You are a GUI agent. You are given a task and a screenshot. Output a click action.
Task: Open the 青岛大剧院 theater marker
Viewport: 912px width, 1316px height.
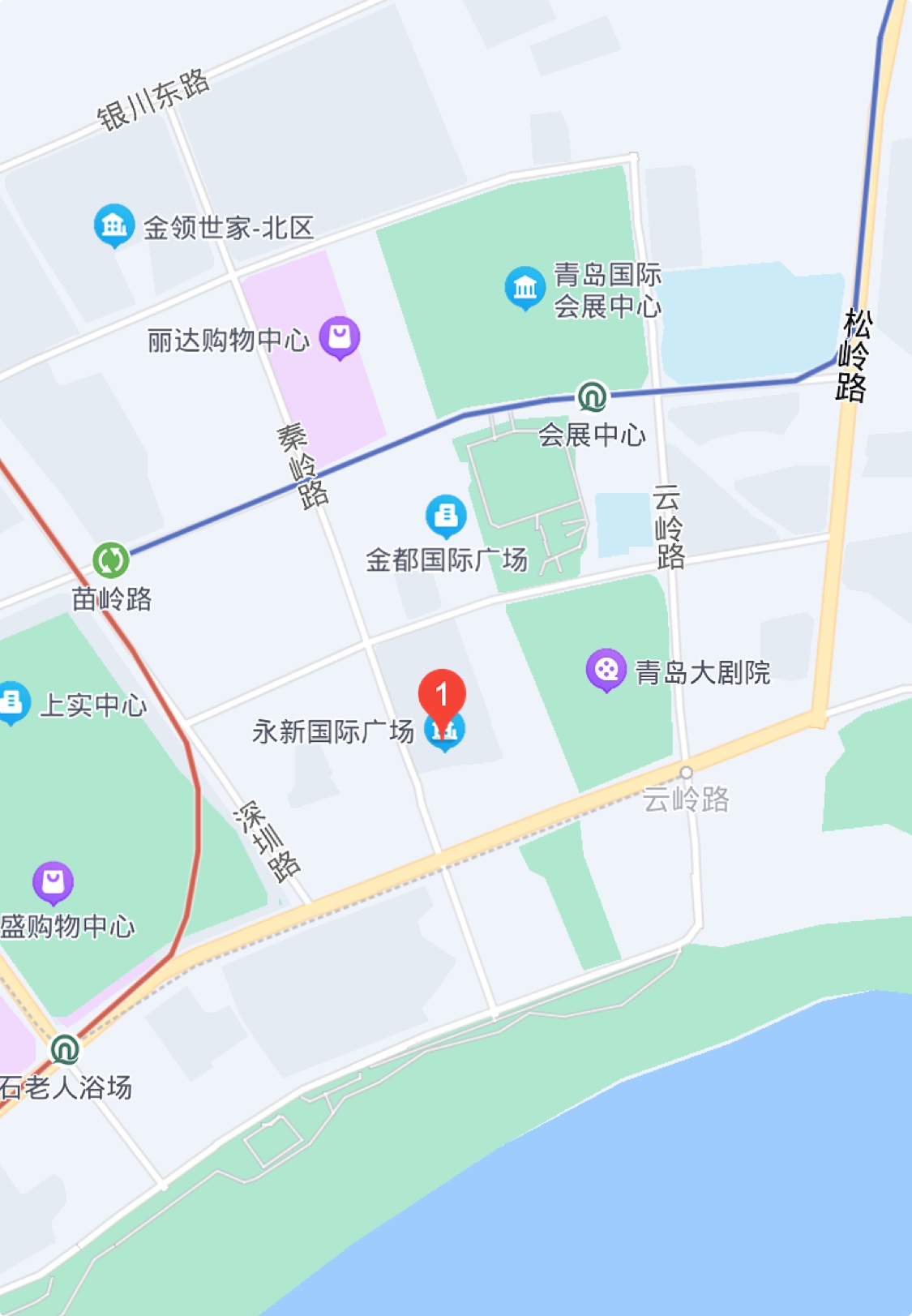point(606,670)
